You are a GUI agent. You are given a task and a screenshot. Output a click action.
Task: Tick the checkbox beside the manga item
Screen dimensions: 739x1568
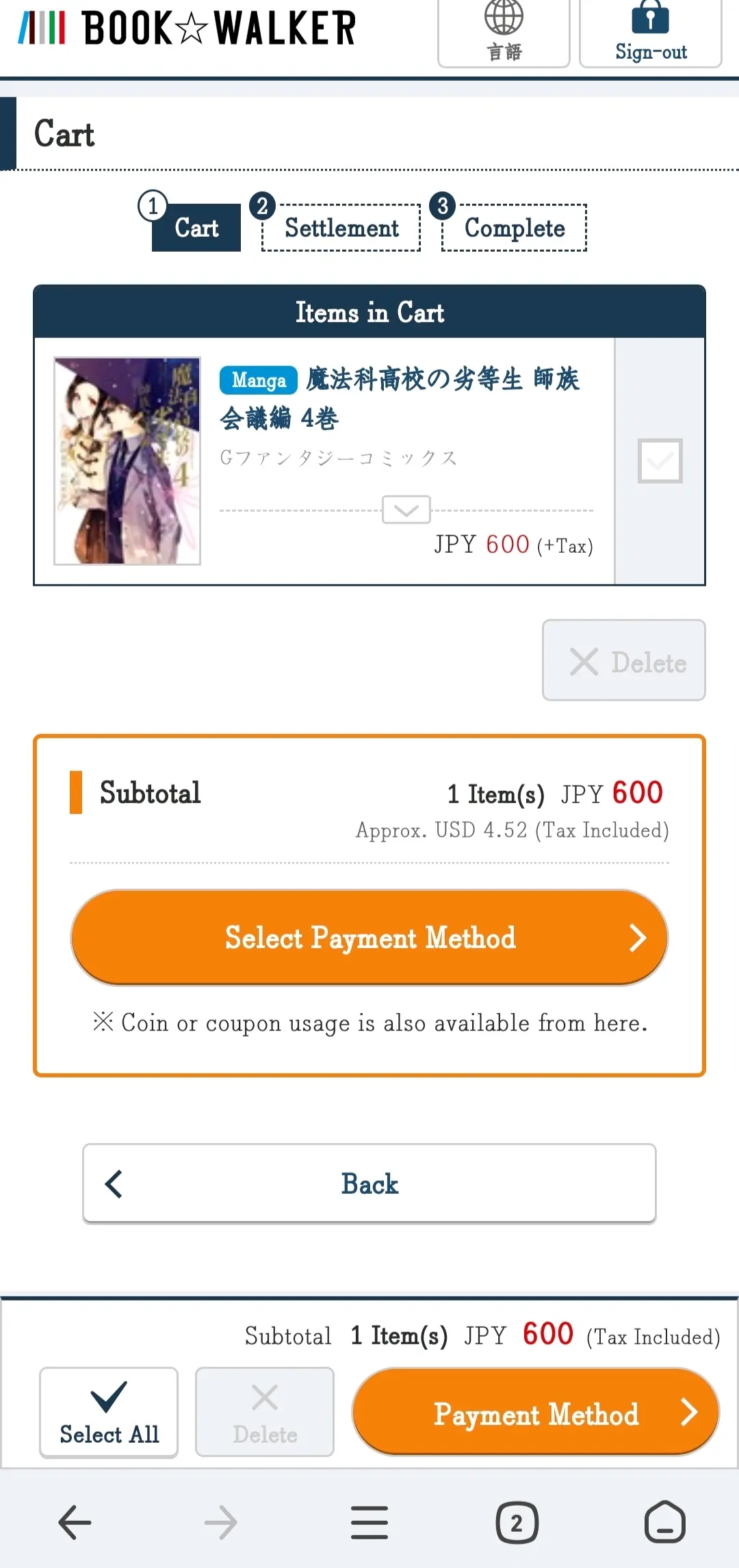660,461
